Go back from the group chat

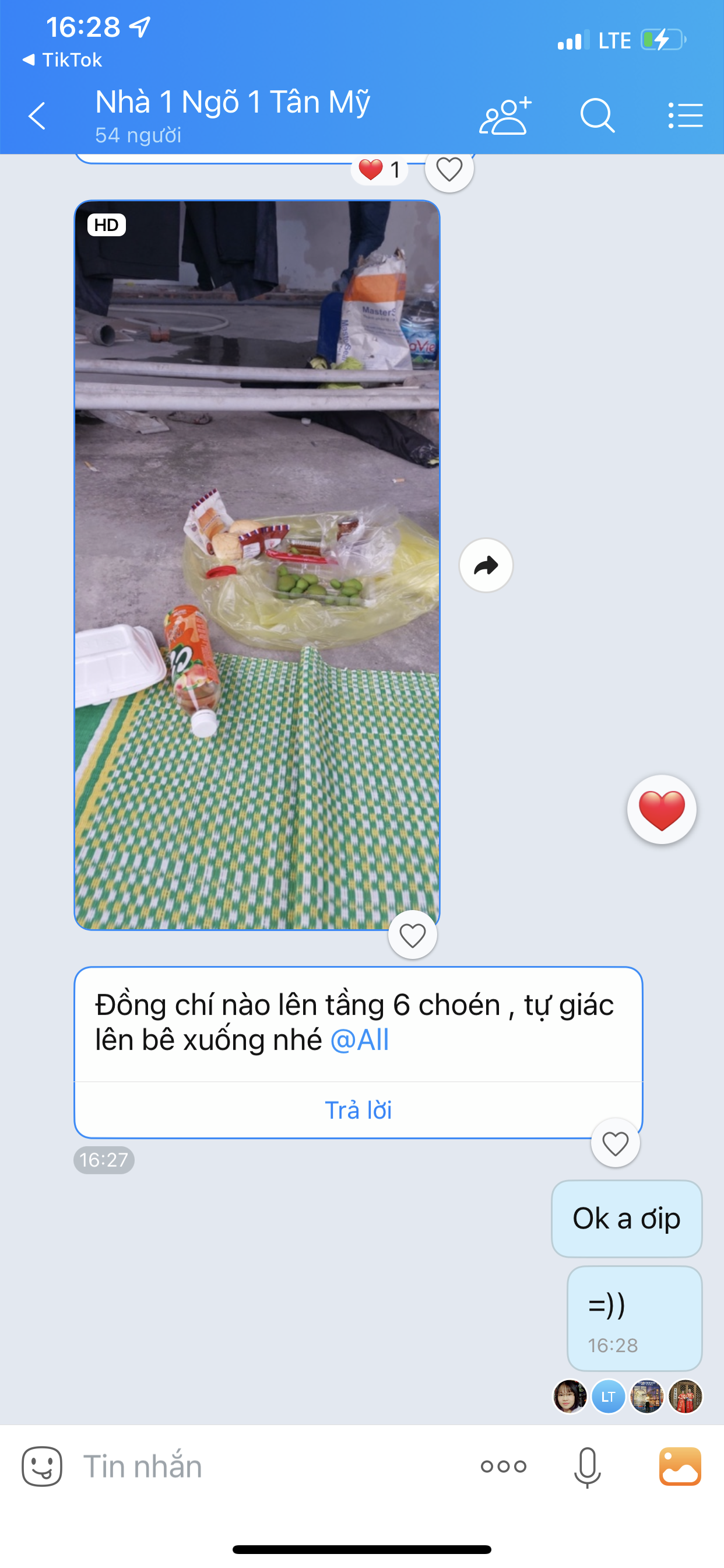click(x=37, y=116)
